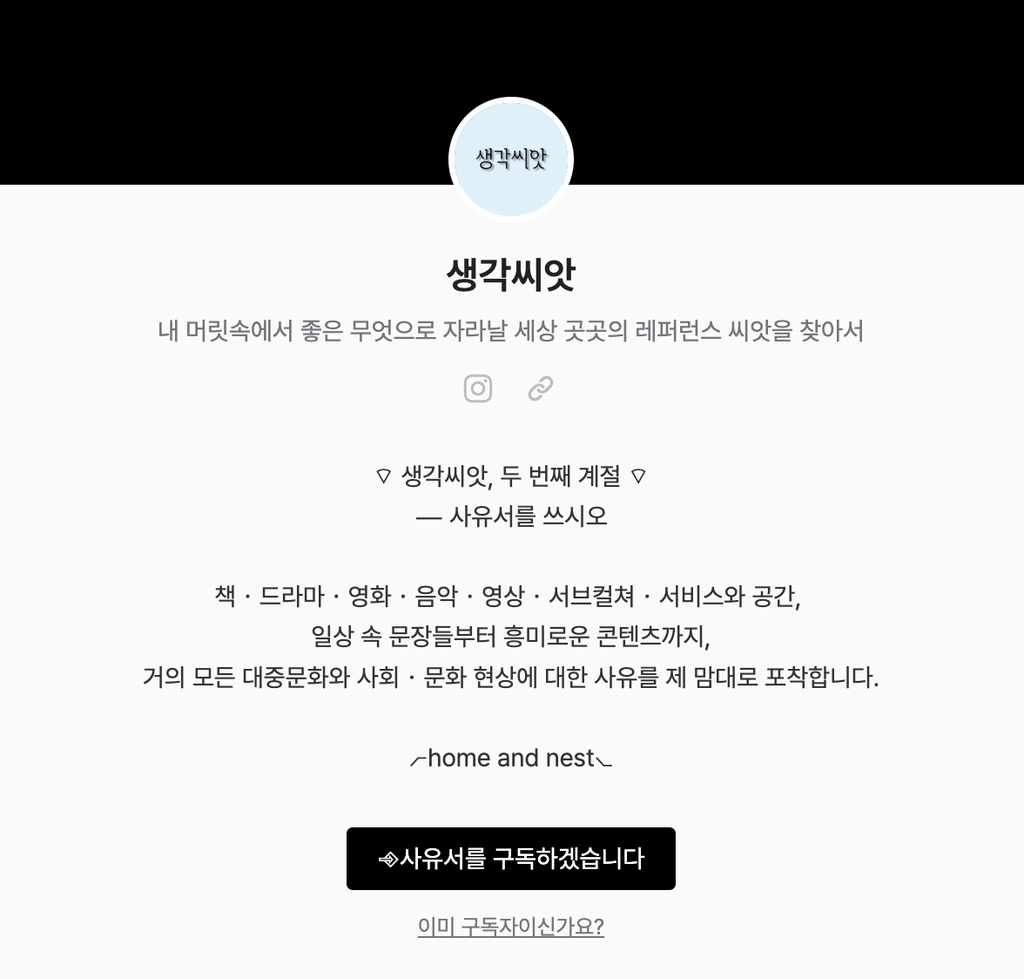Open the 이미 구독자이신가요? link
The height and width of the screenshot is (979, 1024).
point(511,927)
